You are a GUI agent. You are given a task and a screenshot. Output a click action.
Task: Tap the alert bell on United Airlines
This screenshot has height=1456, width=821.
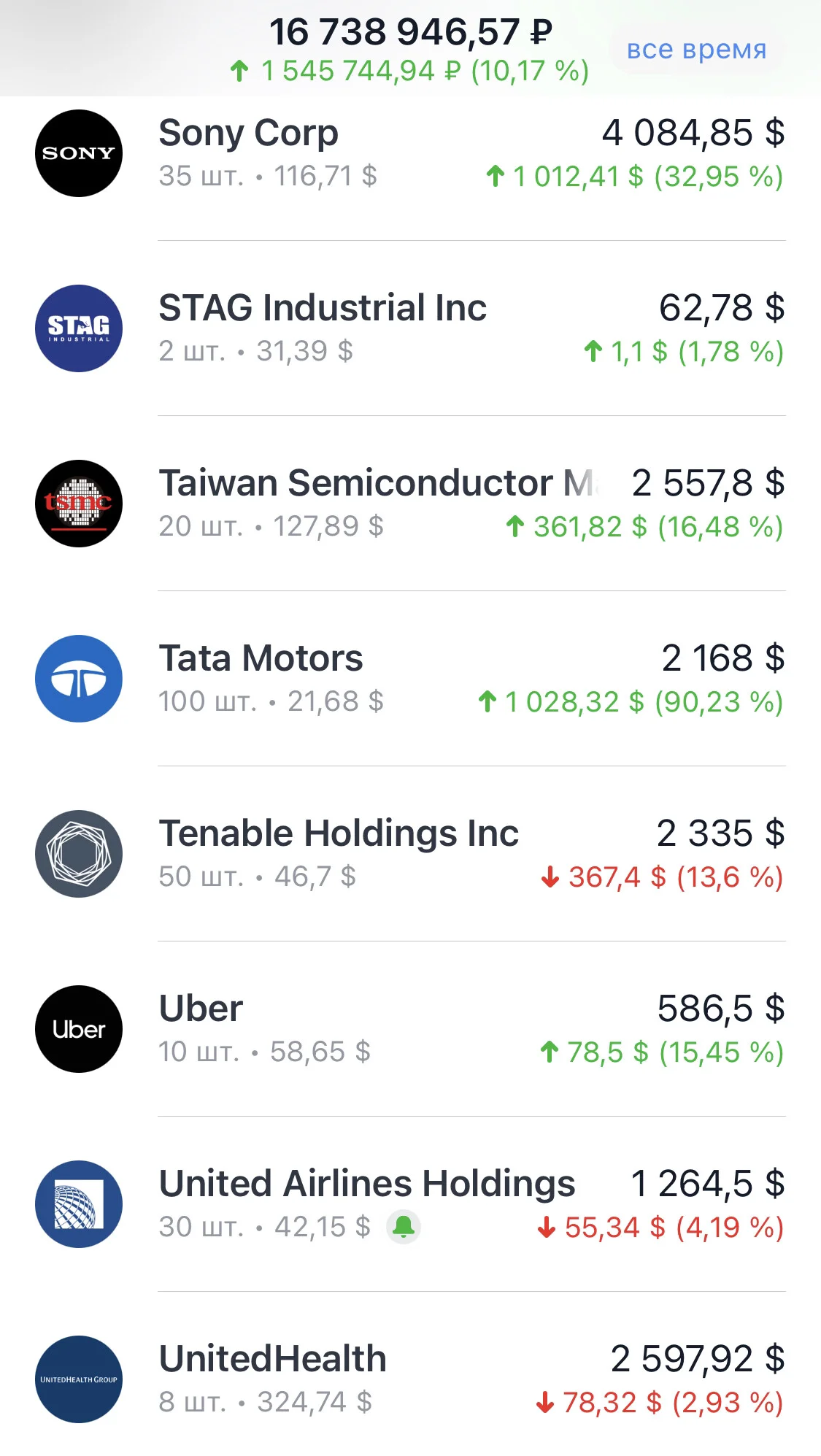(x=404, y=1227)
